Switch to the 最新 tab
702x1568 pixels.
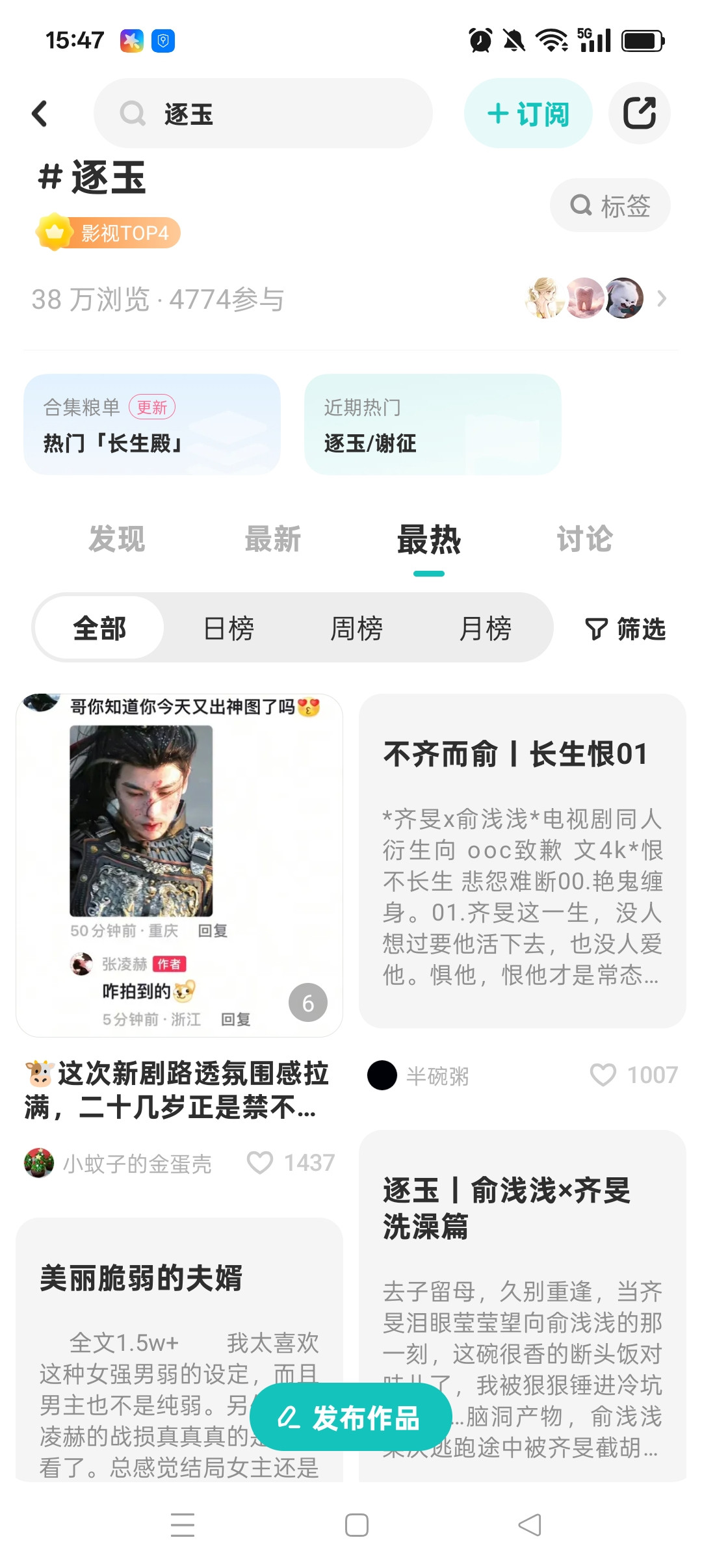tap(273, 540)
